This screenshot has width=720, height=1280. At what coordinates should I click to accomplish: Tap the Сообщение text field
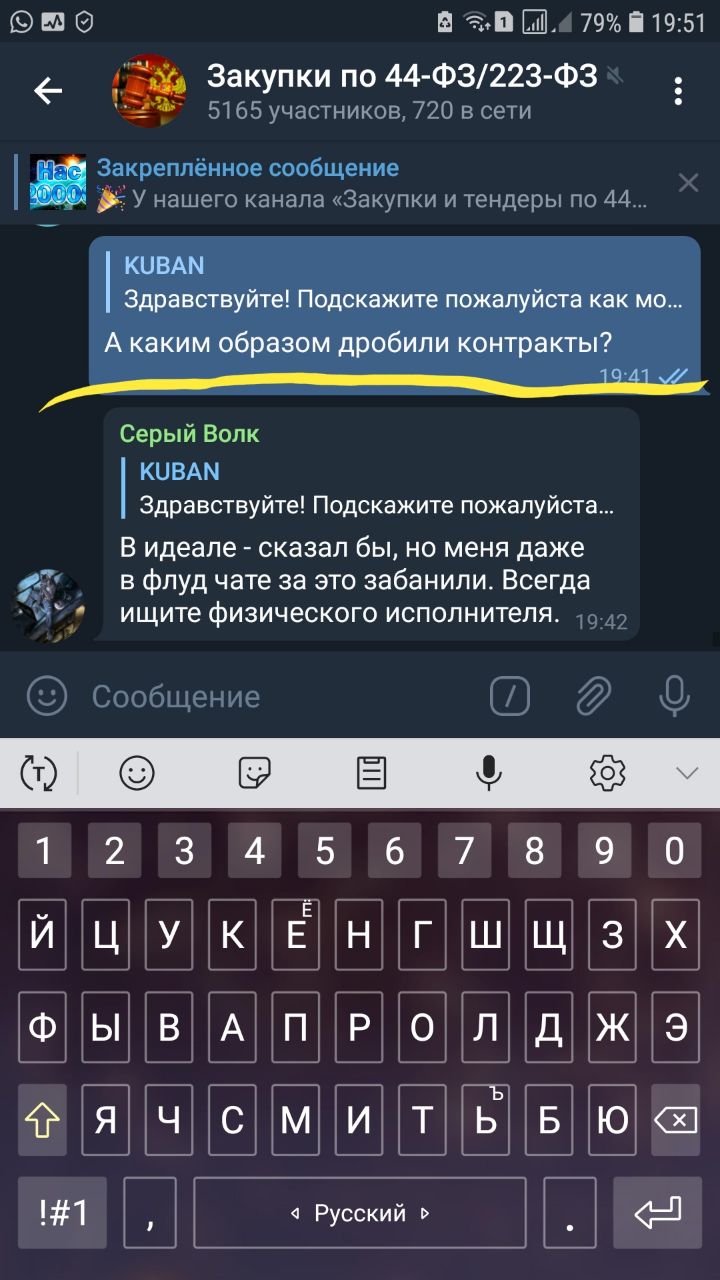(280, 697)
